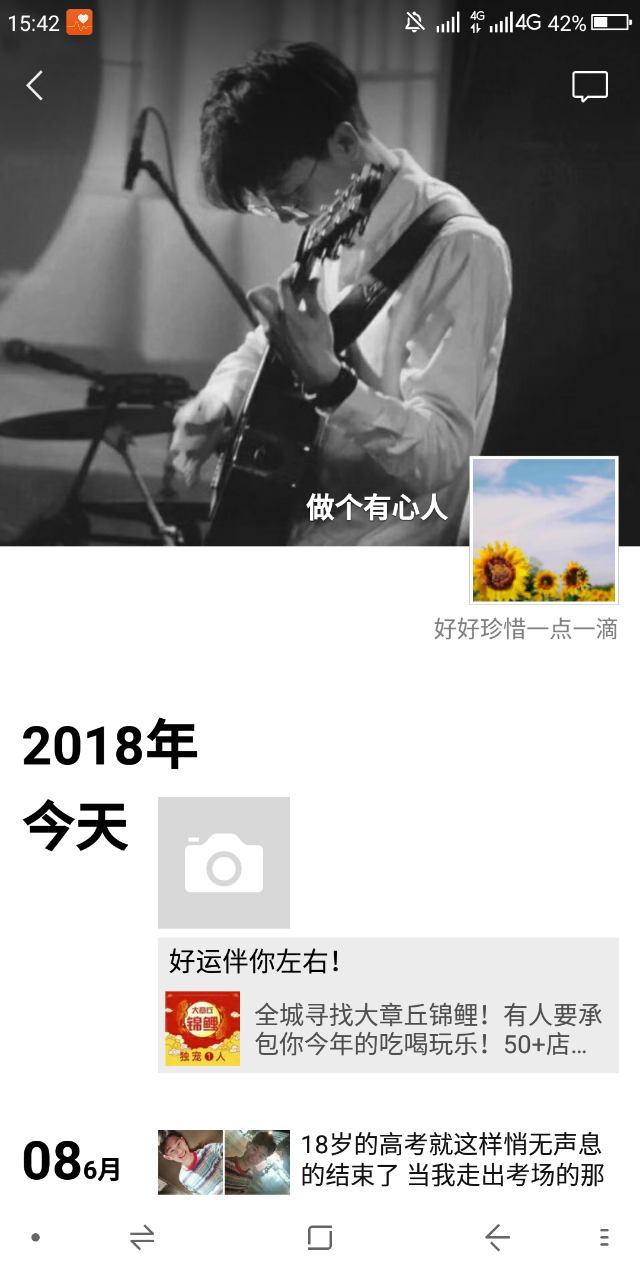Open the messages icon at top right

[590, 87]
